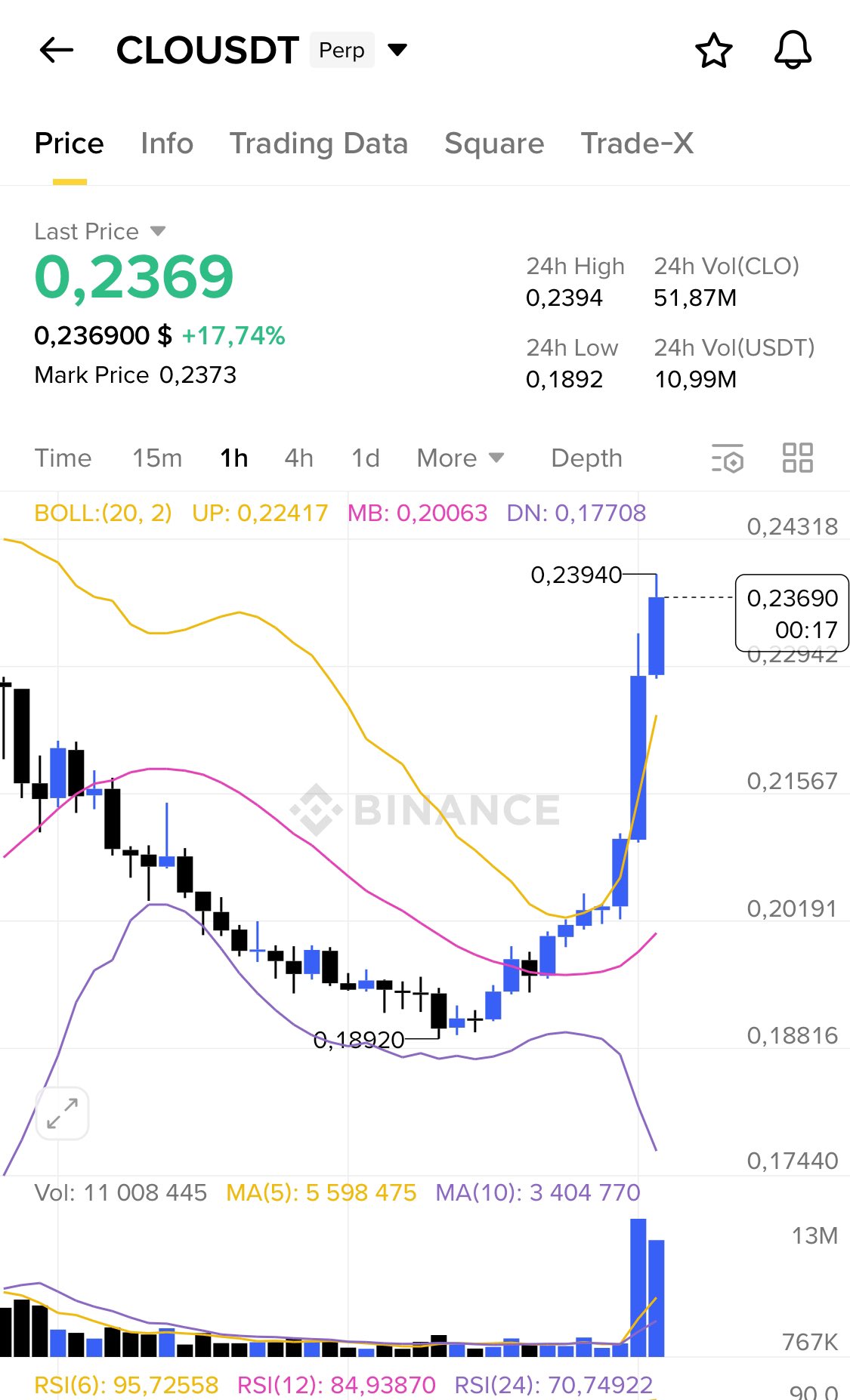Add CLOUSDT to favorites with star

[713, 51]
